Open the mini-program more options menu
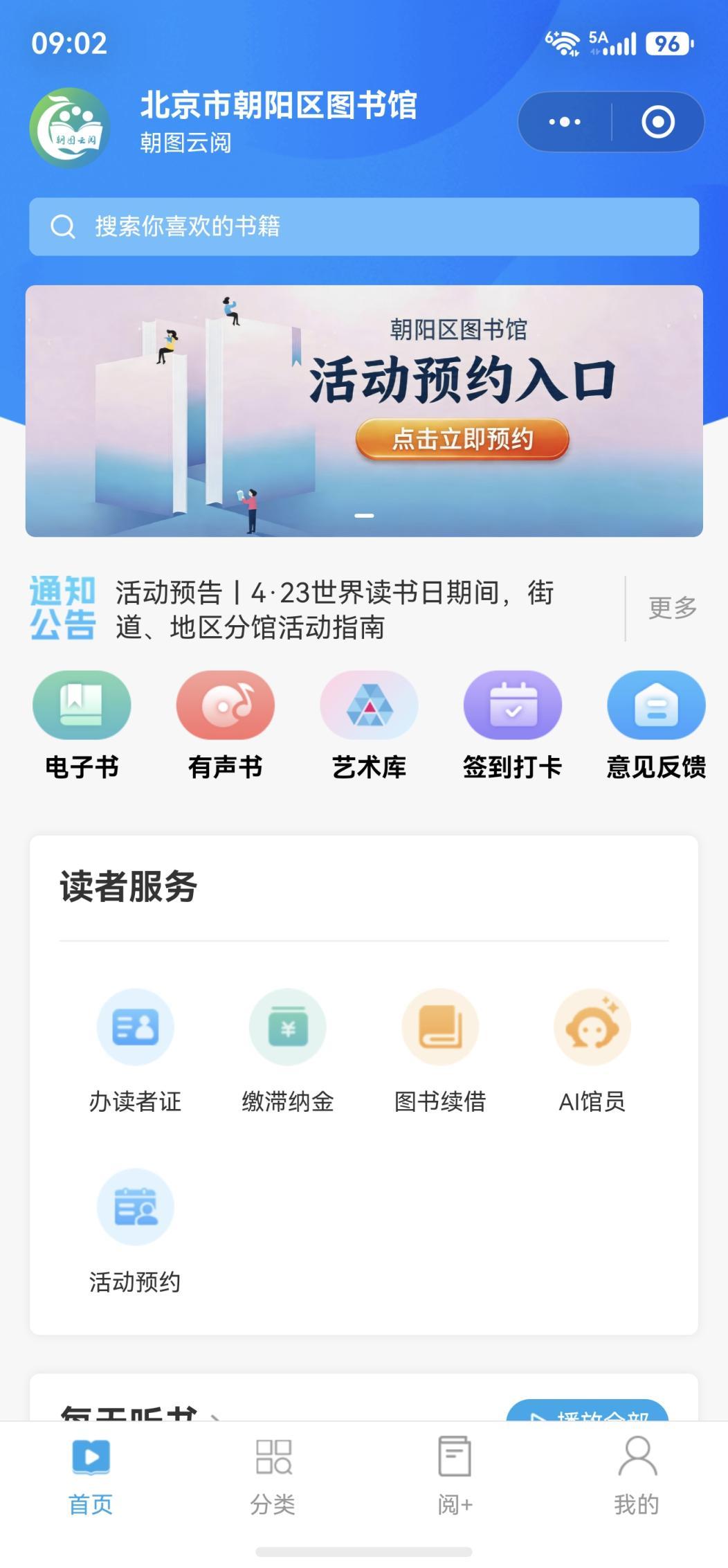This screenshot has width=728, height=1568. [564, 123]
